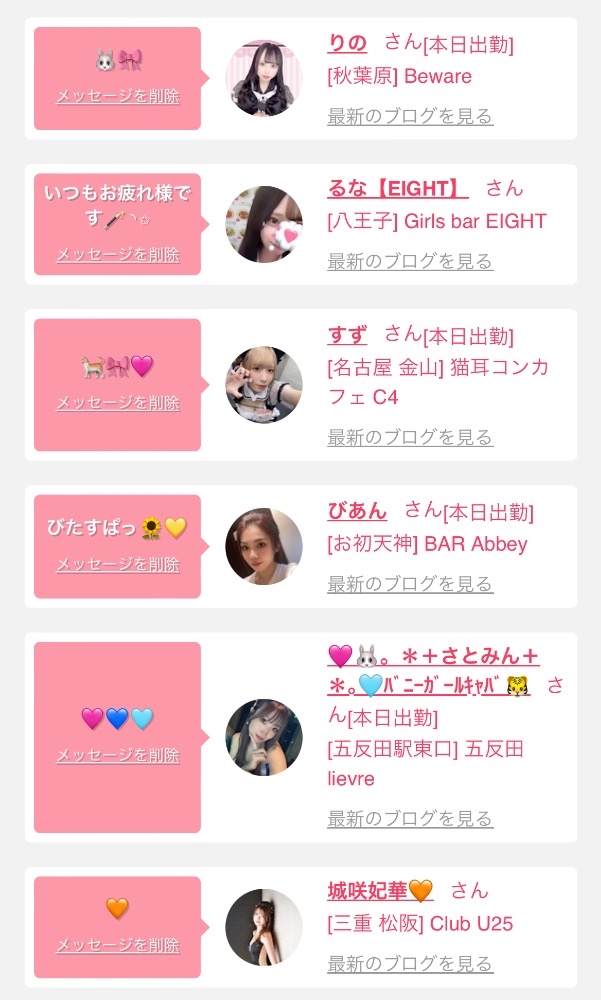Tap りの's round profile photo
Screen dimensions: 601x1000
(x=264, y=78)
